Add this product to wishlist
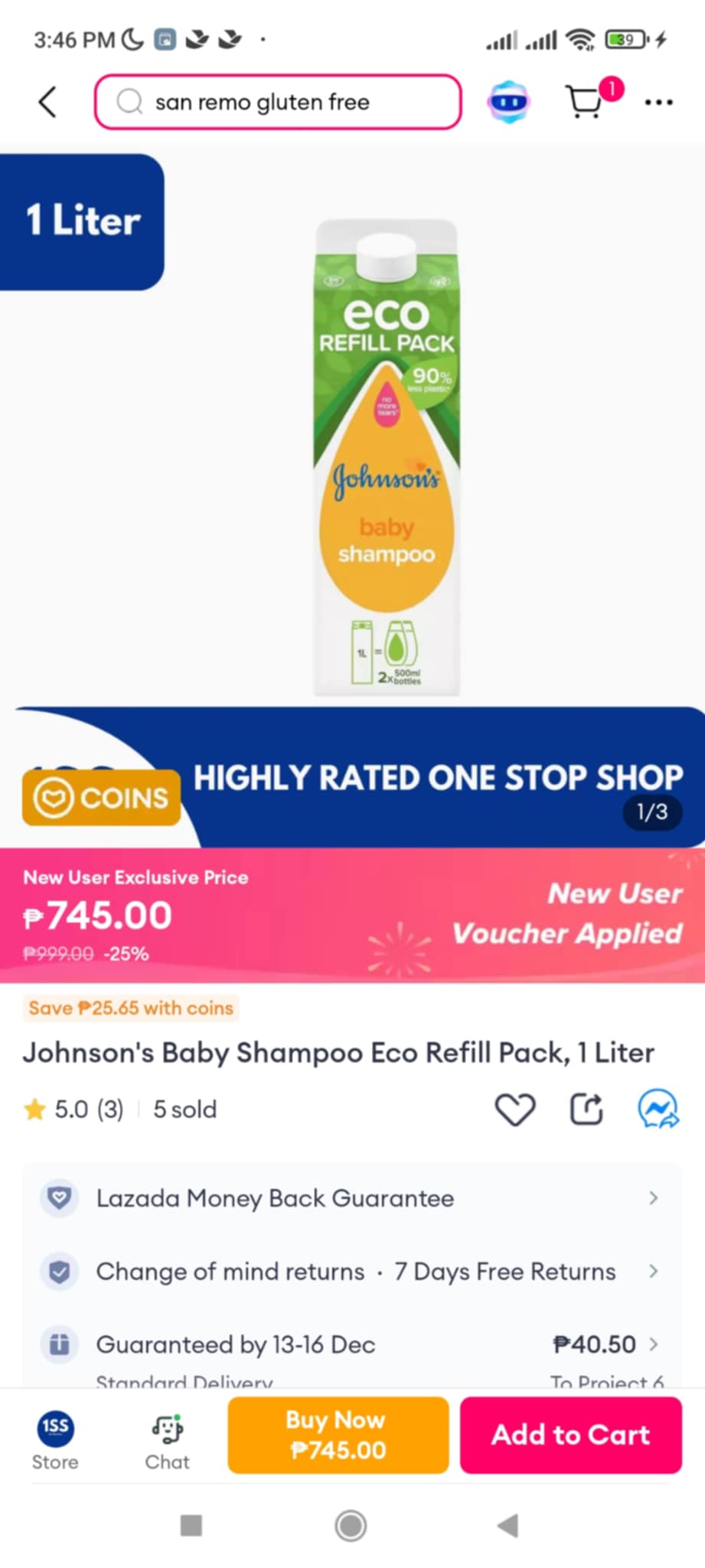This screenshot has height=1568, width=705. click(515, 1109)
